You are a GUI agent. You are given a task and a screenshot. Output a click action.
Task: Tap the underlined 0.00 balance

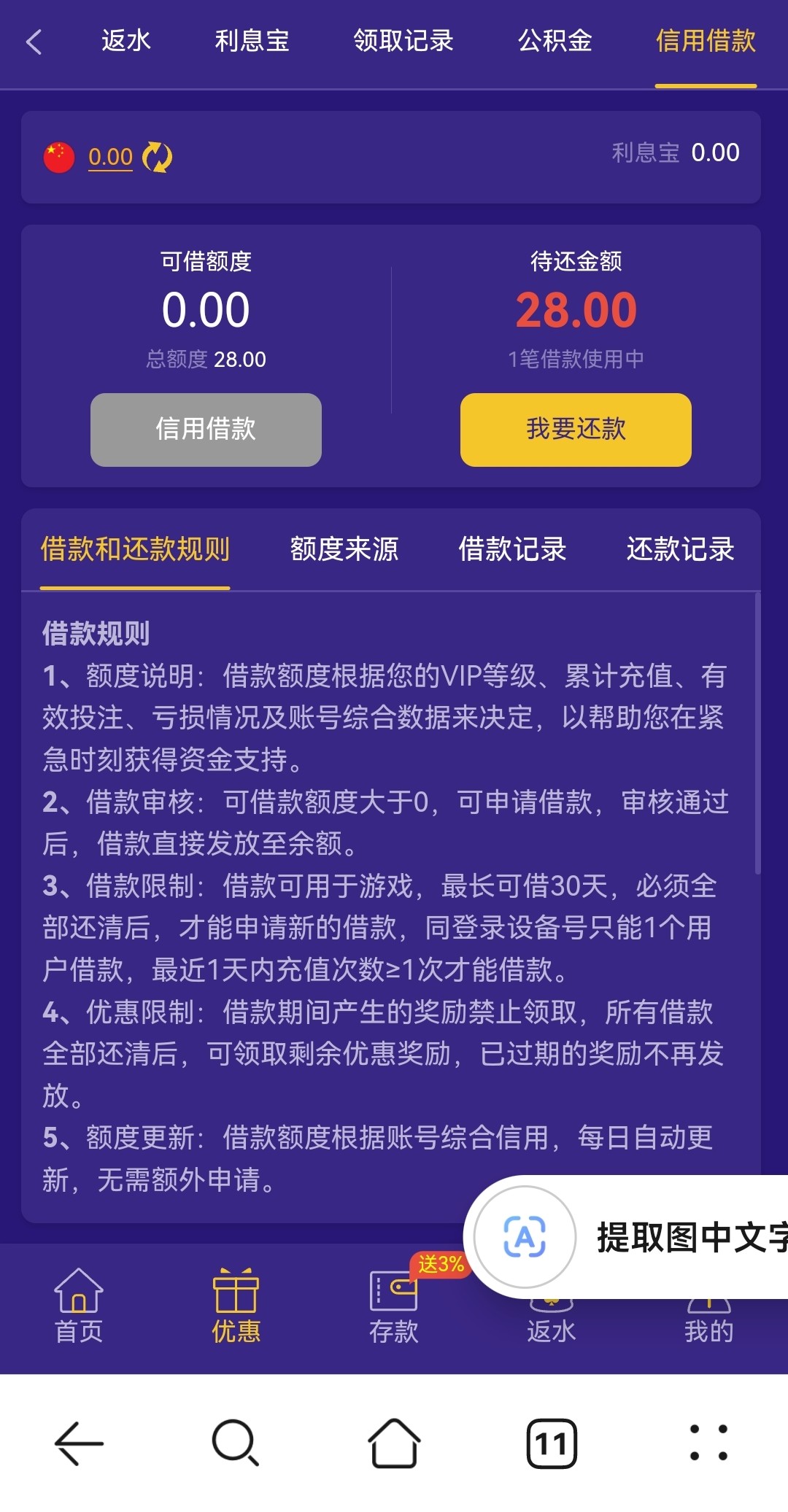tap(110, 157)
